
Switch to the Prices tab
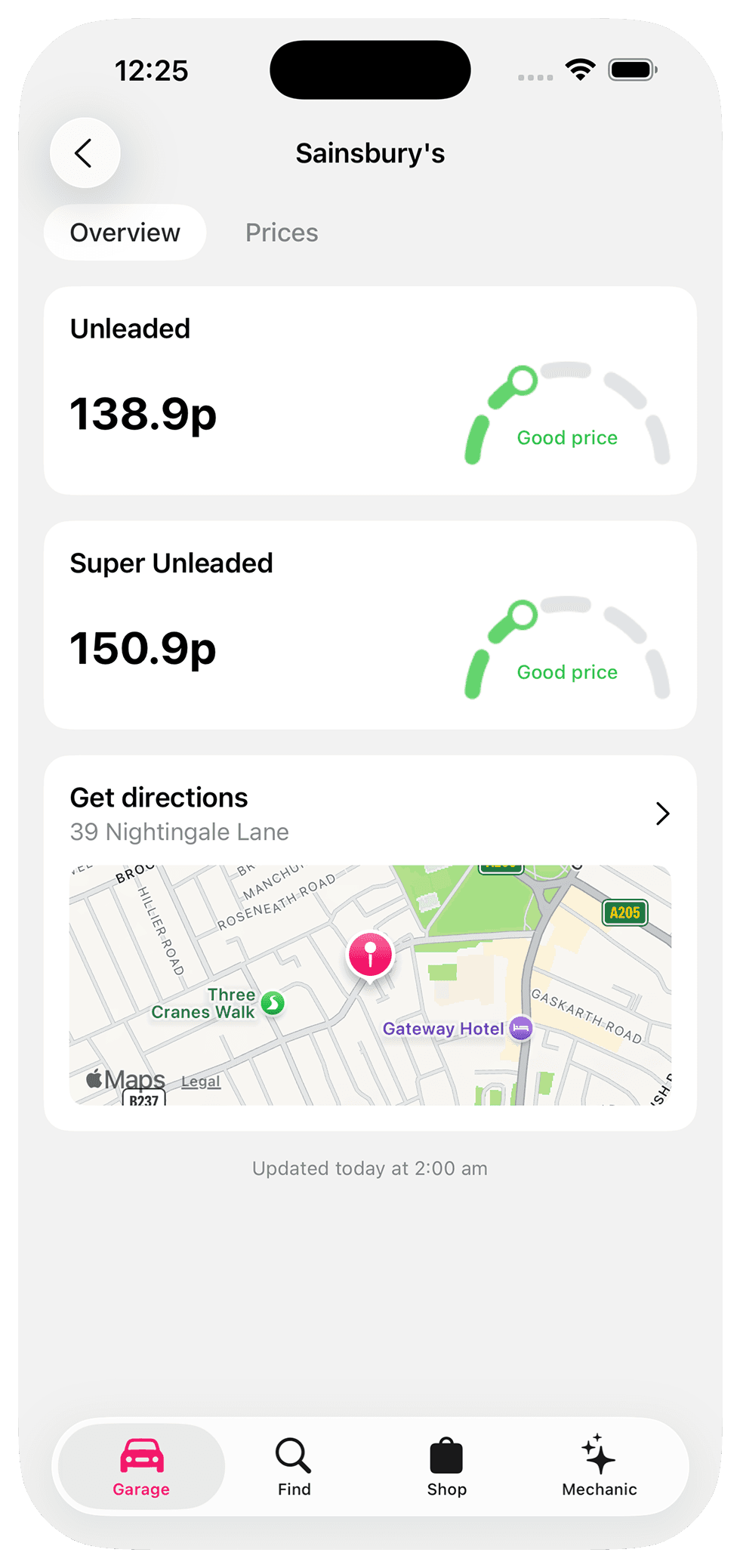[282, 233]
